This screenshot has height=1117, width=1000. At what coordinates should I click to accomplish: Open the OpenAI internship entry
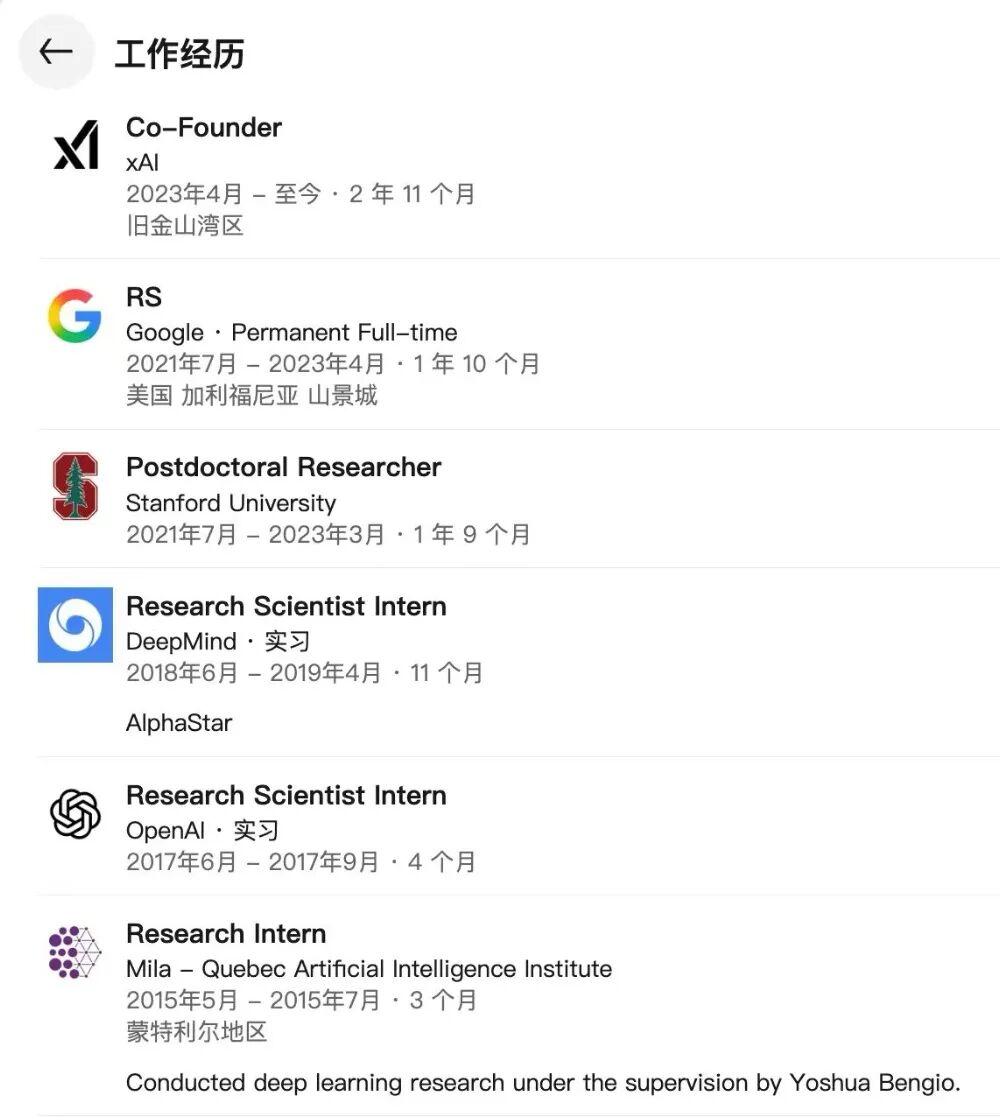tap(286, 795)
